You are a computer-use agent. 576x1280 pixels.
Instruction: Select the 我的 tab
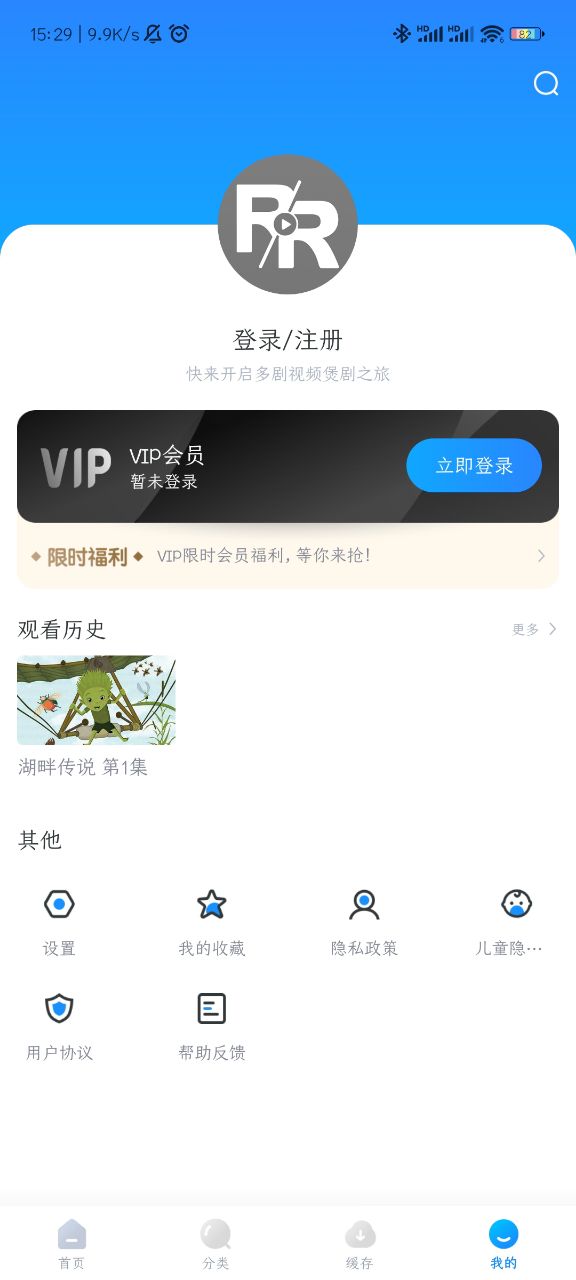(504, 1244)
